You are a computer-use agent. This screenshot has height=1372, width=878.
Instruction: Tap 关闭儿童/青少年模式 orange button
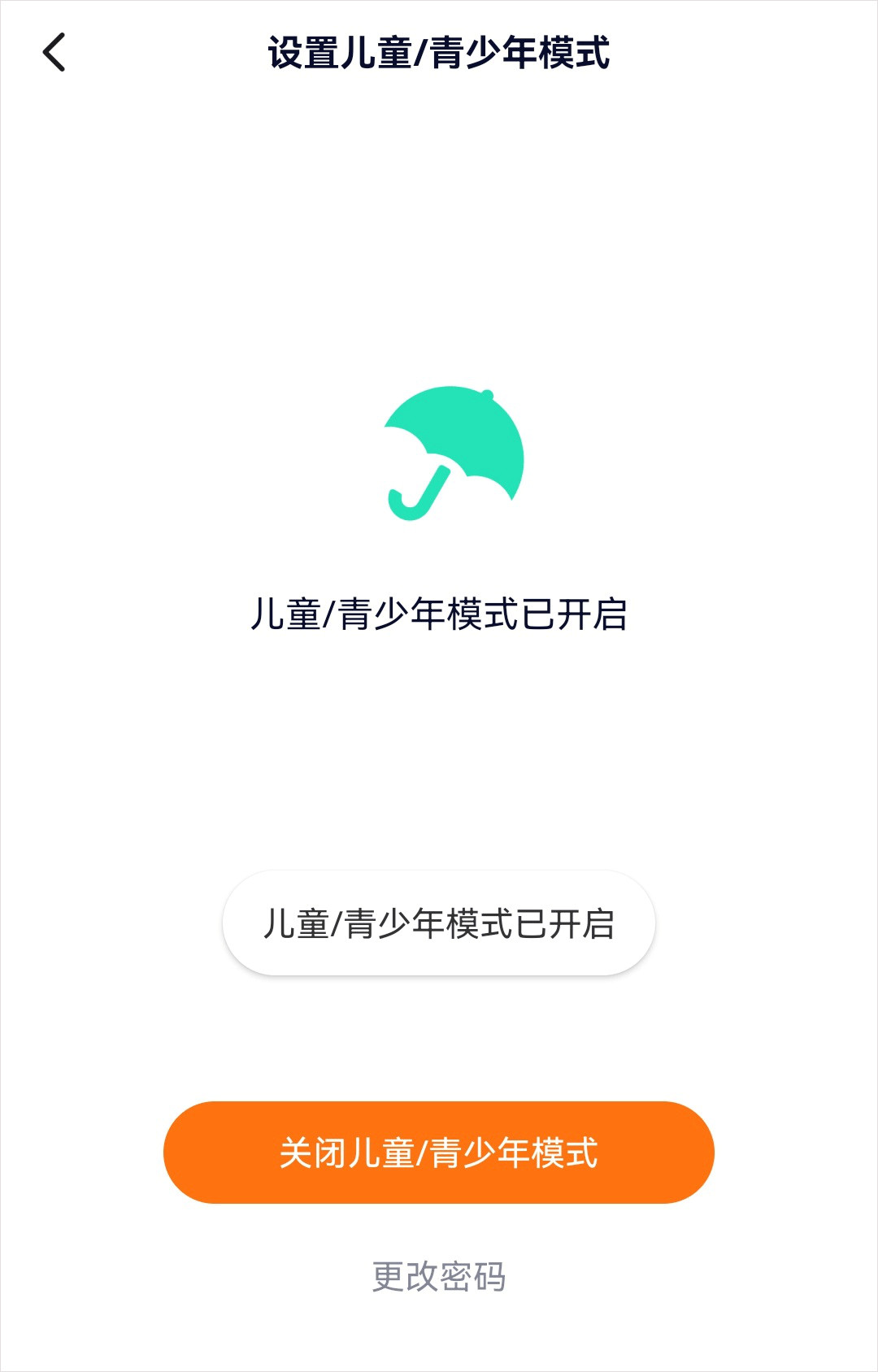pyautogui.click(x=438, y=1152)
